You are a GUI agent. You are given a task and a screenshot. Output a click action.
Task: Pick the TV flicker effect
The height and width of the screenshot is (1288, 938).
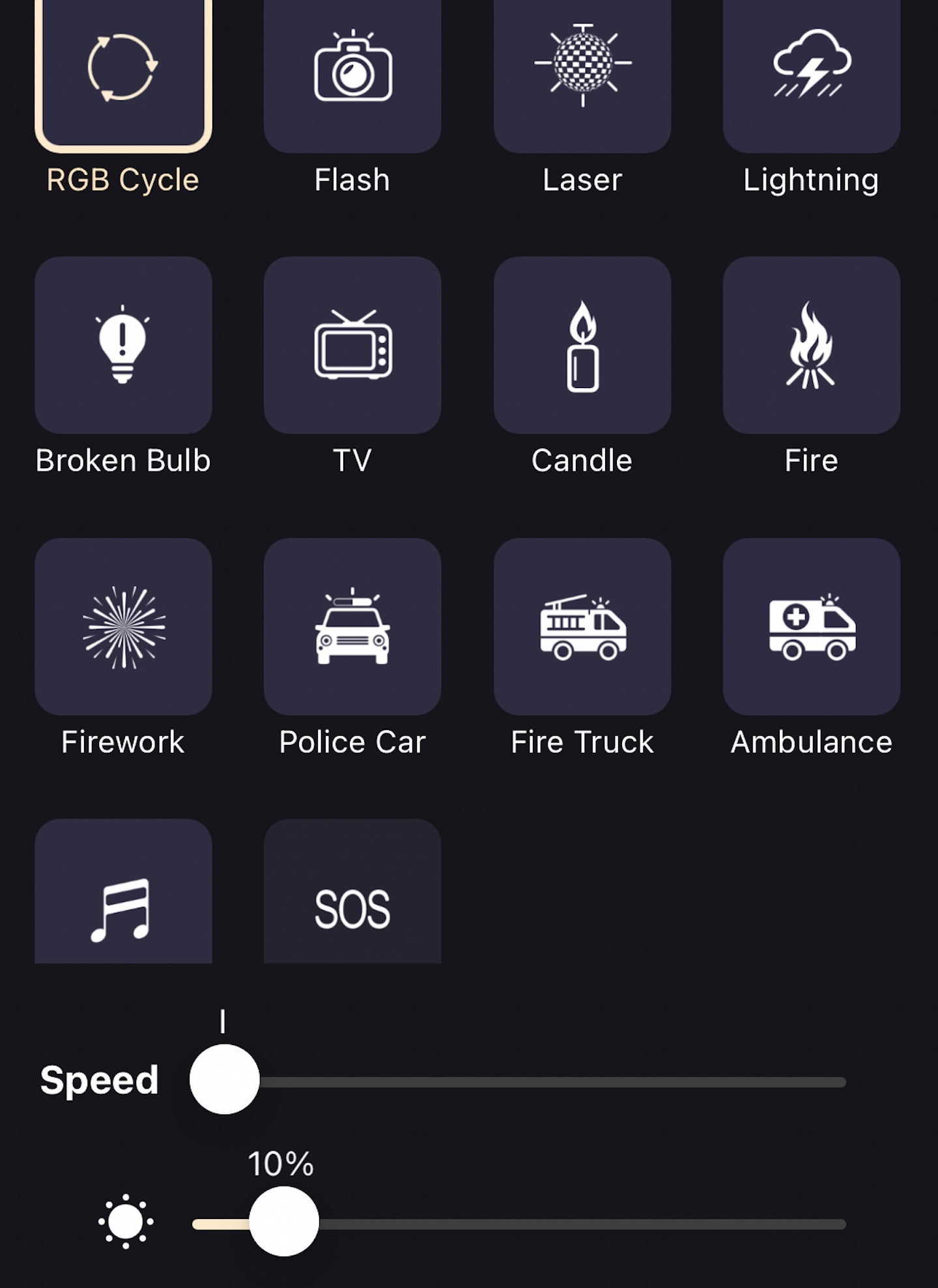coord(352,345)
